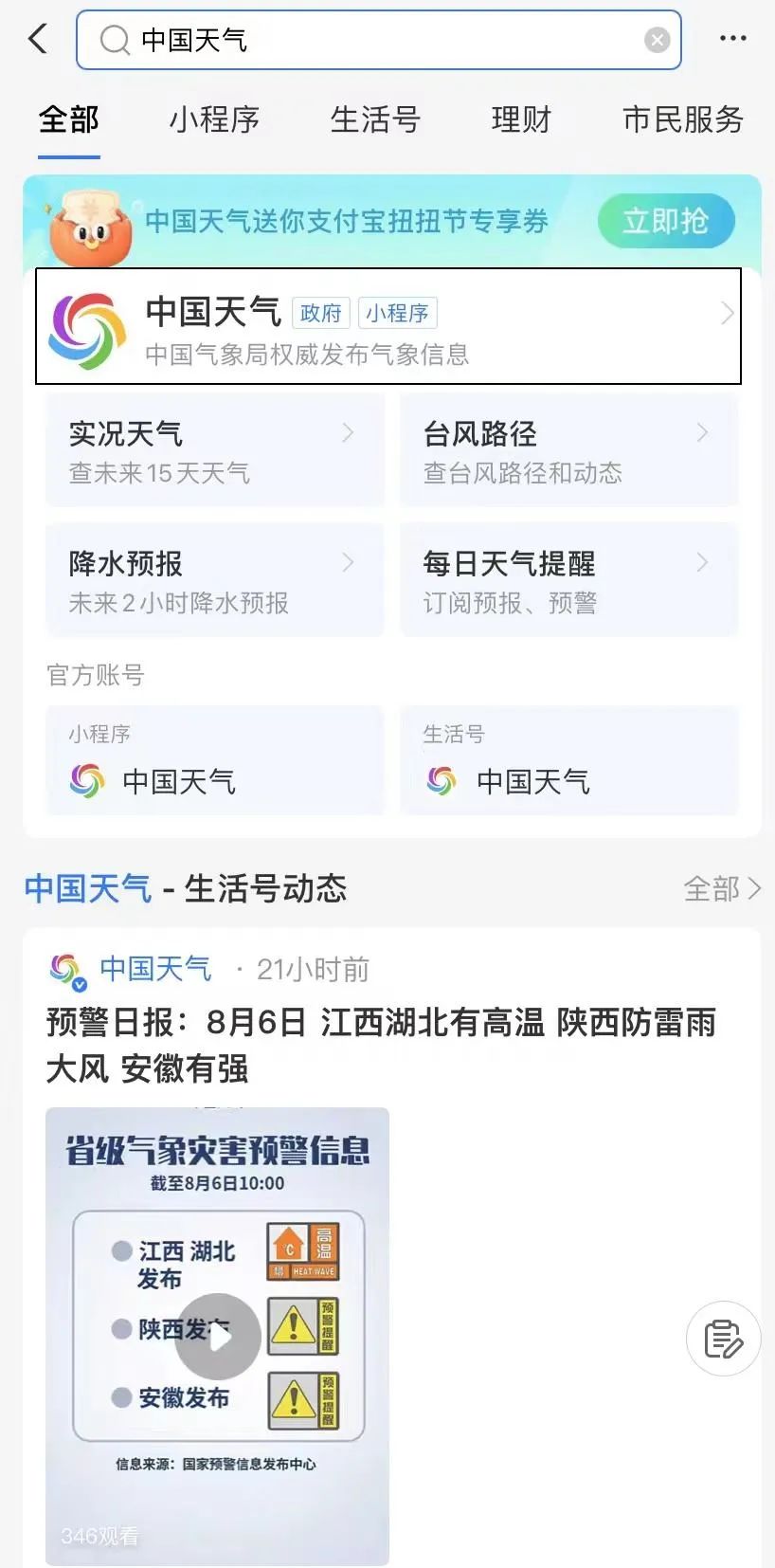The height and width of the screenshot is (1568, 775).
Task: Open 降水预报 rainfall forecast
Action: pyautogui.click(x=215, y=581)
